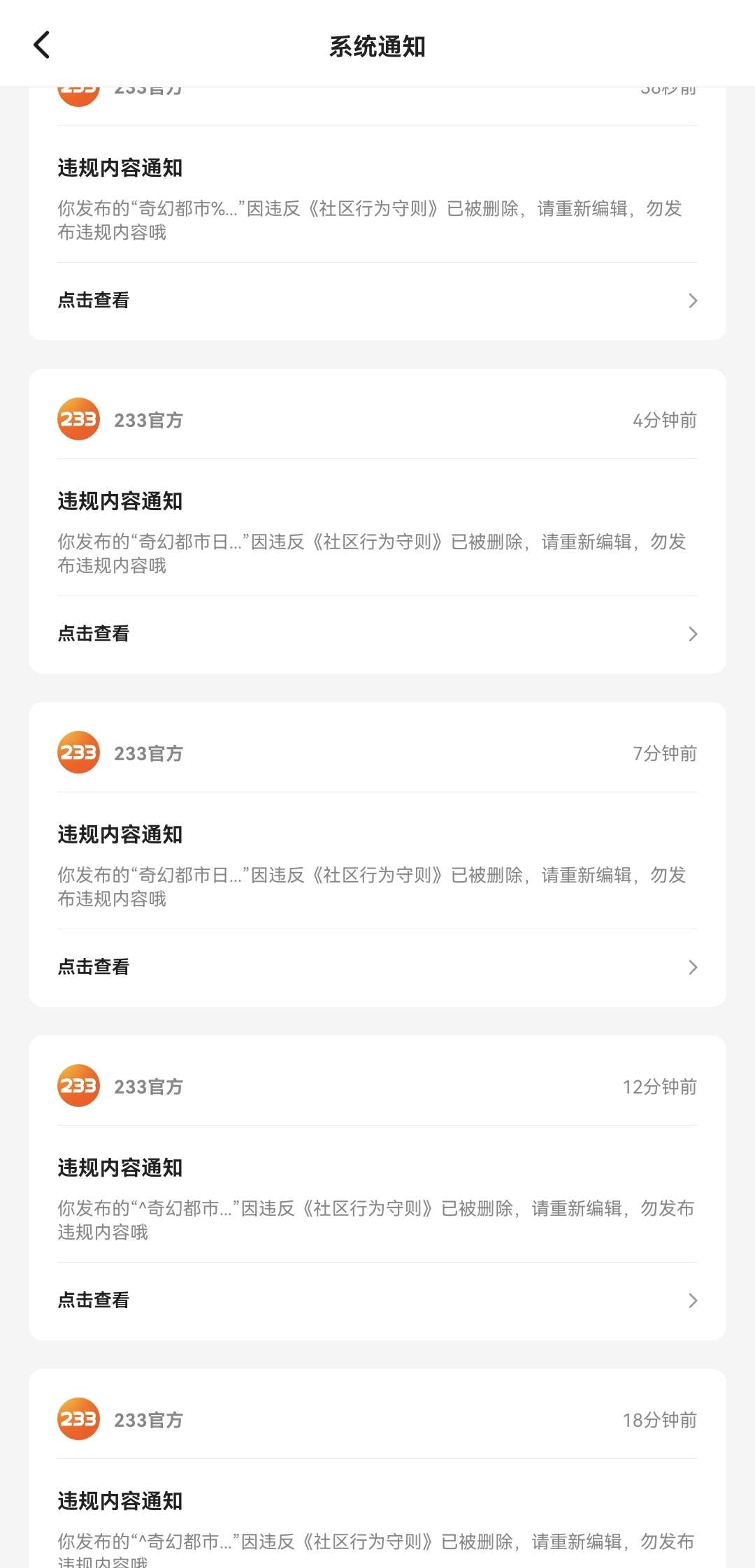
Task: Open 点击查看 for the "奇幻都市%..." notification
Action: point(377,300)
